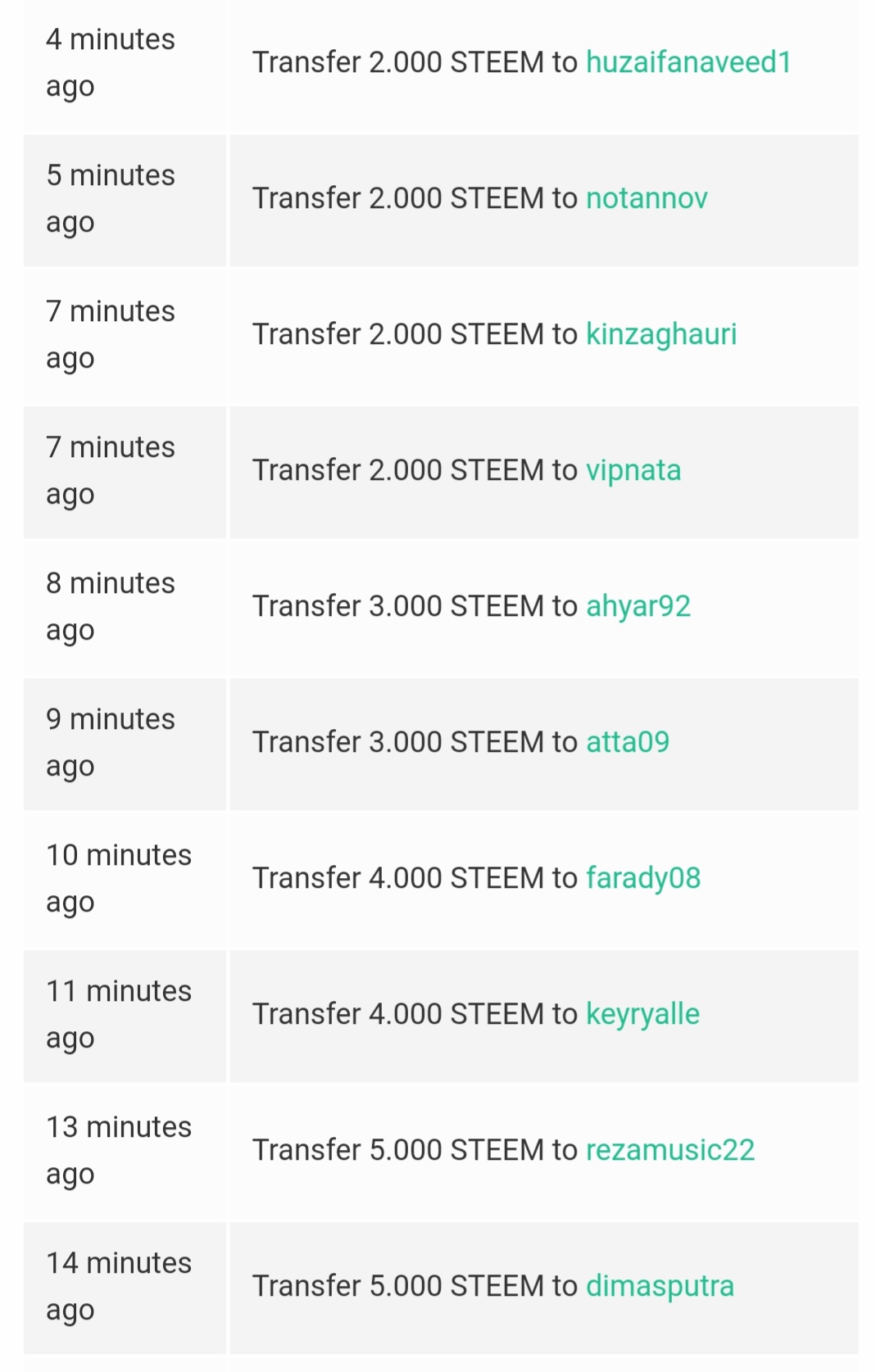The width and height of the screenshot is (876, 1372).
Task: Tap the vipnata username link
Action: click(633, 471)
